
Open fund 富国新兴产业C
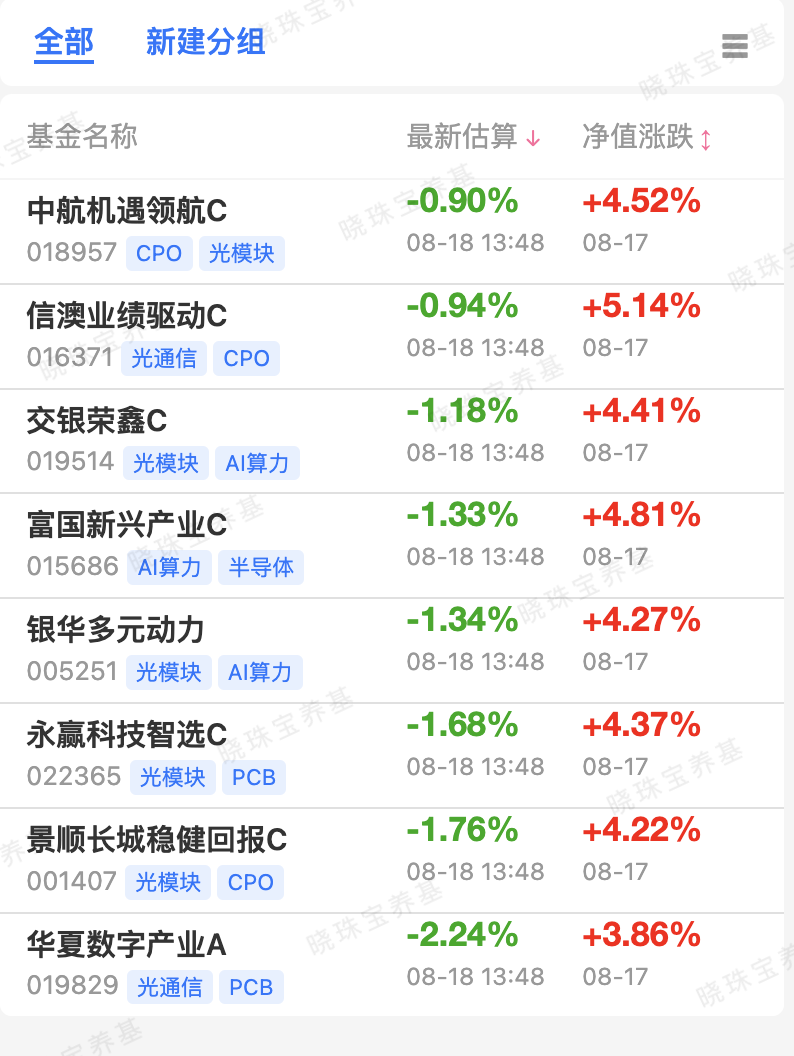[x=392, y=546]
